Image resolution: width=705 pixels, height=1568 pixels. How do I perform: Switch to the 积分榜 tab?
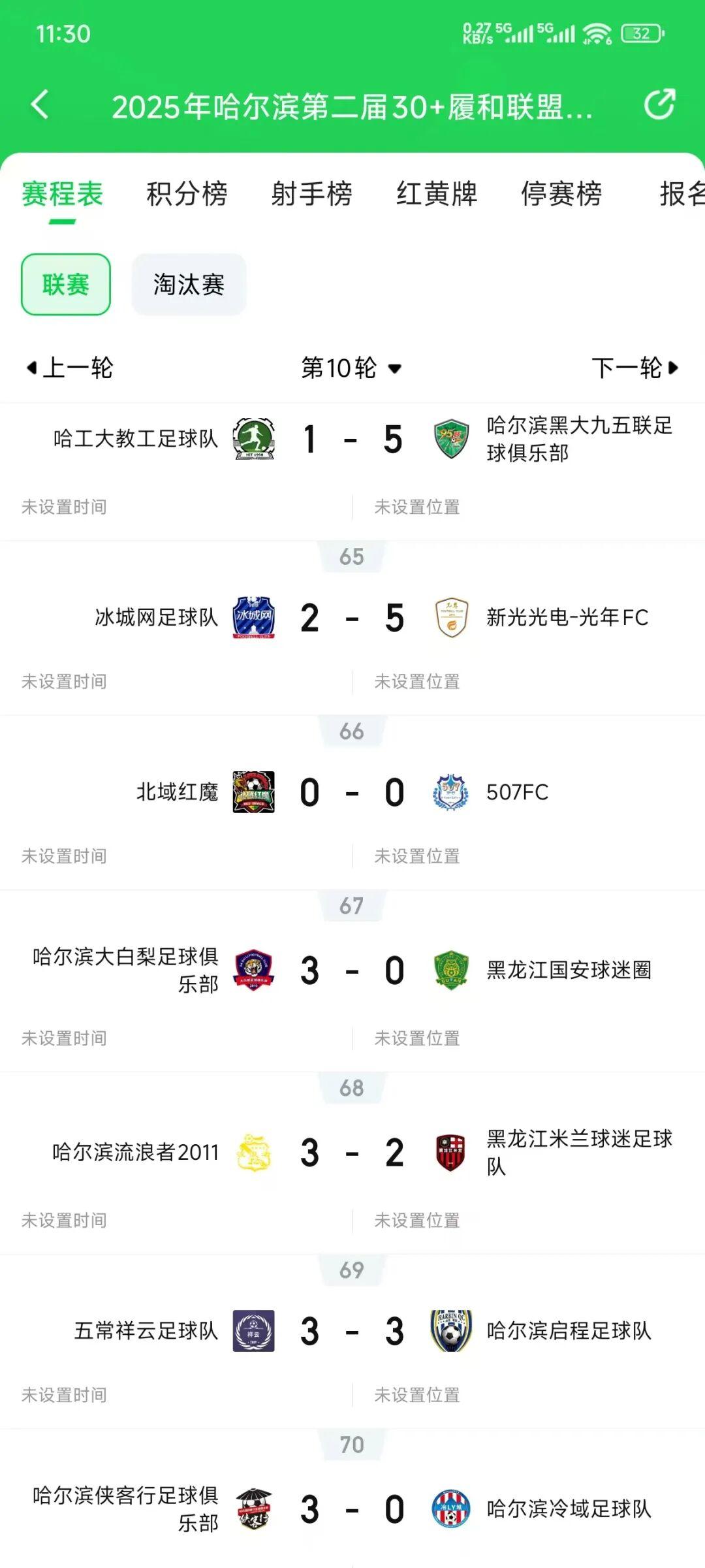tap(187, 194)
